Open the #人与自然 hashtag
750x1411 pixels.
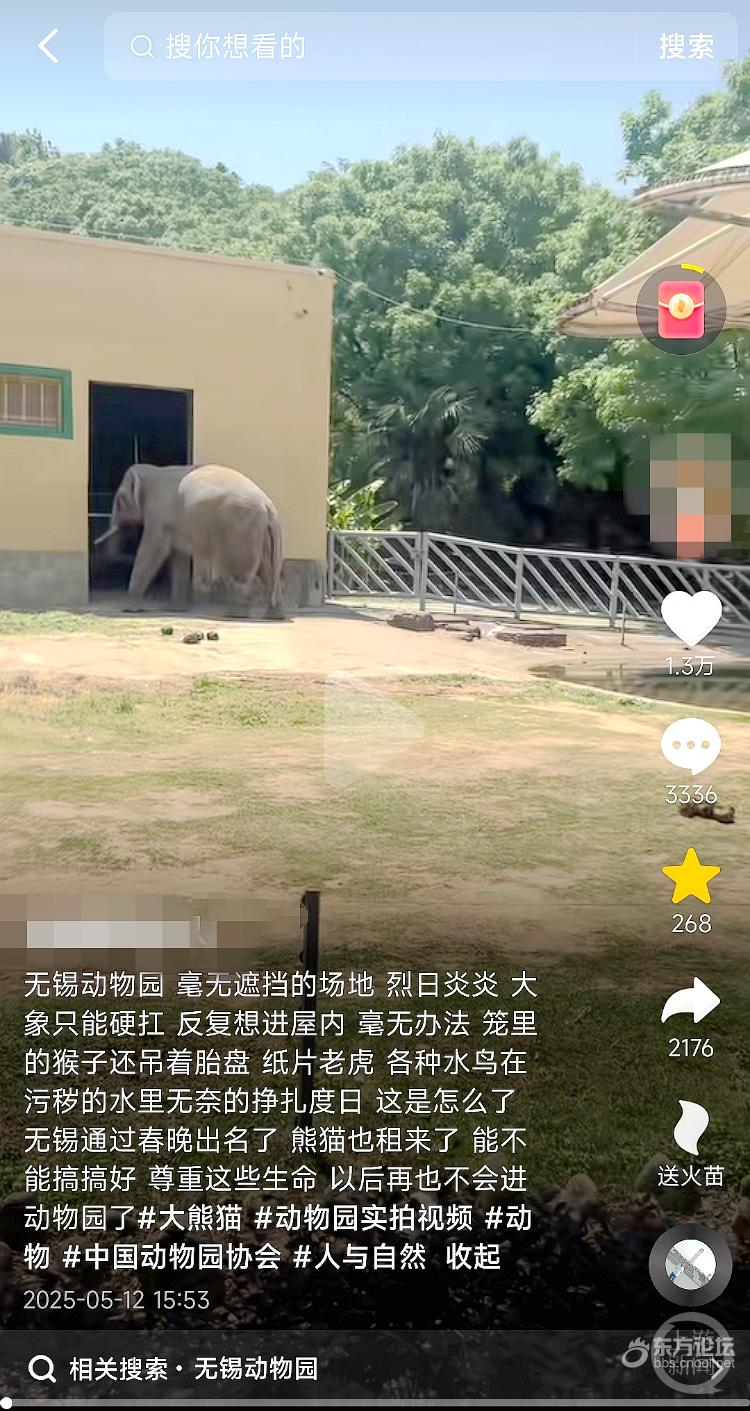359,1256
